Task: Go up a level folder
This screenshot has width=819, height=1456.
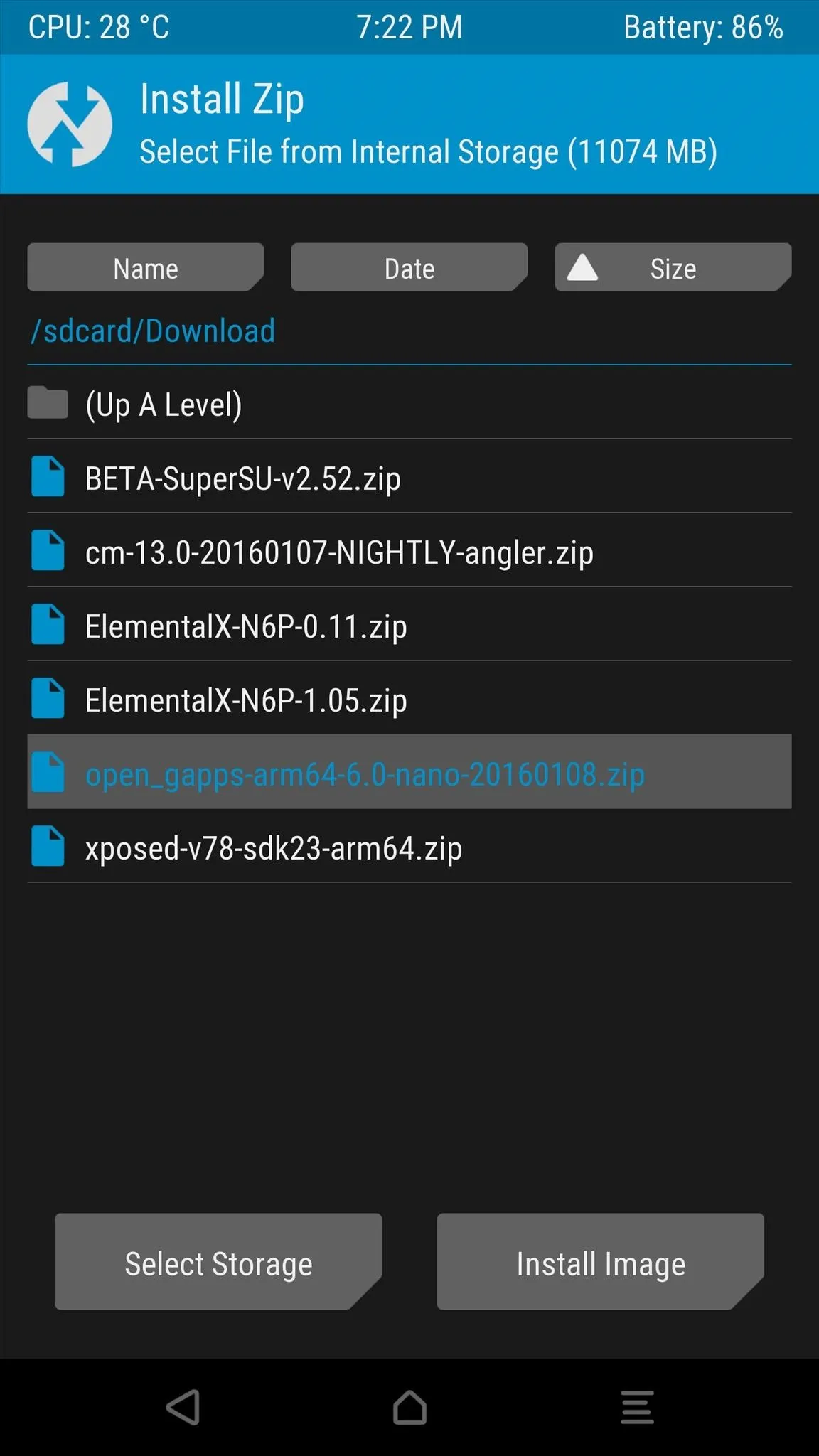Action: 409,404
